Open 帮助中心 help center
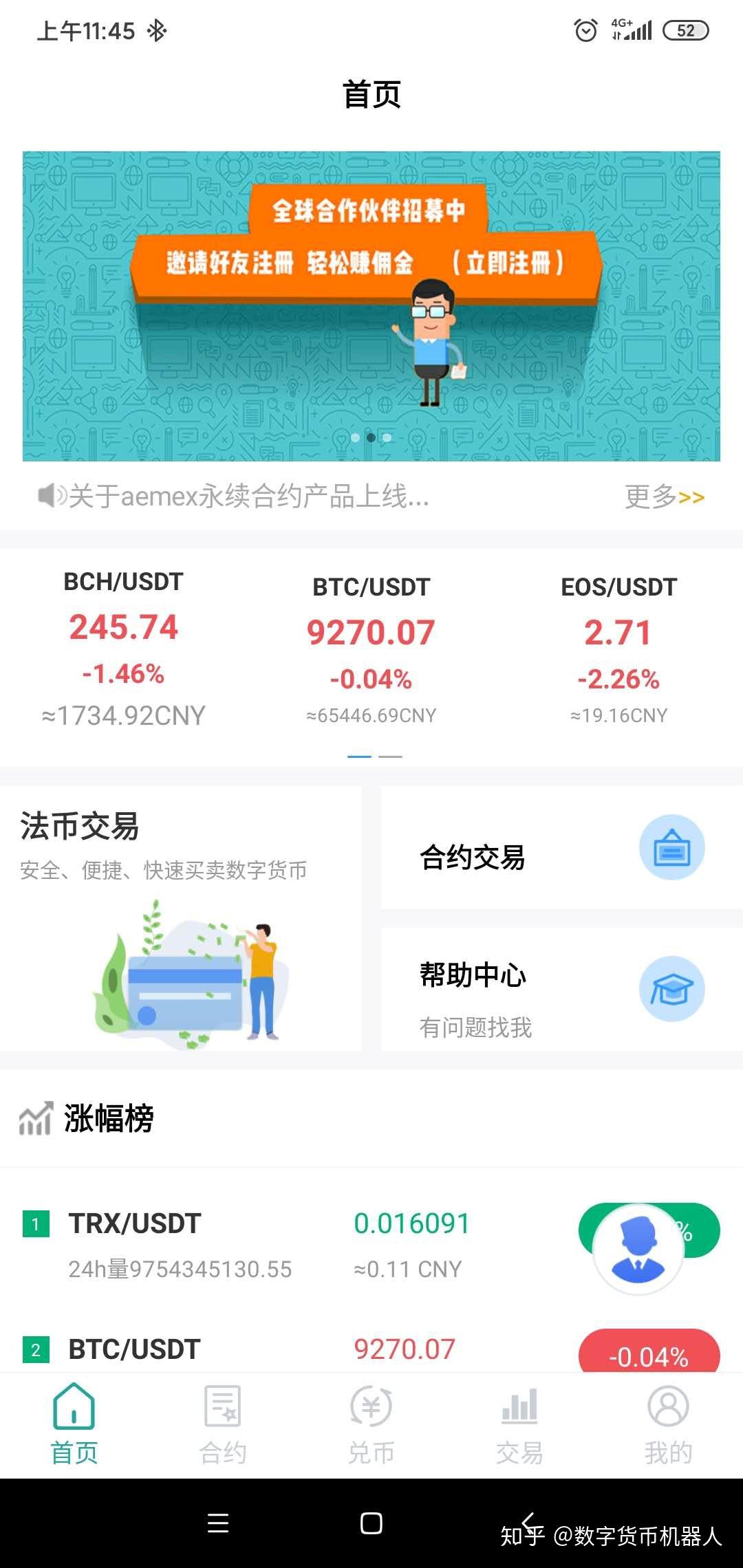This screenshot has height=1568, width=743. point(561,990)
